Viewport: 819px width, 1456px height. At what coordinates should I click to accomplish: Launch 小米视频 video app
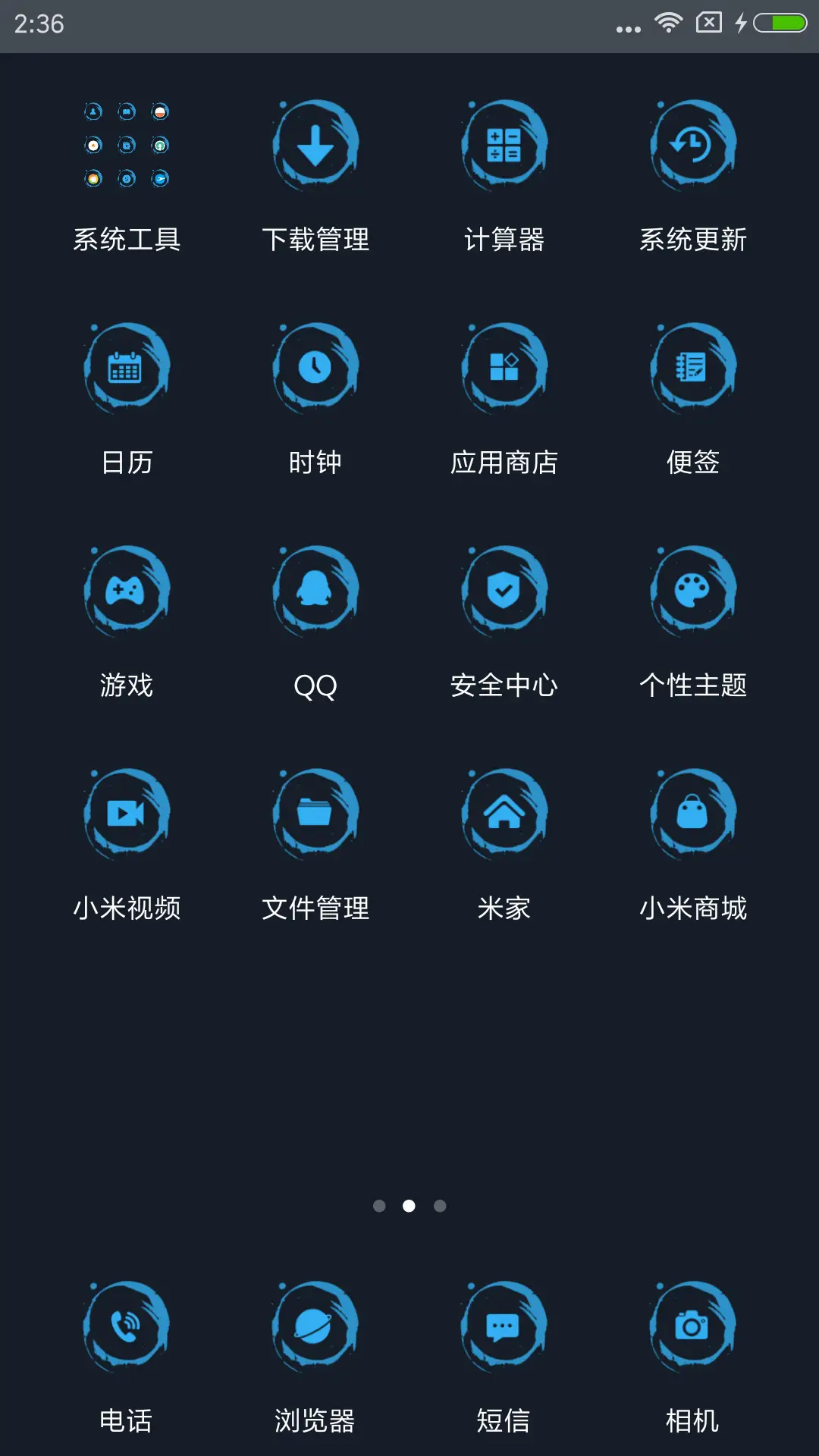pos(126,811)
